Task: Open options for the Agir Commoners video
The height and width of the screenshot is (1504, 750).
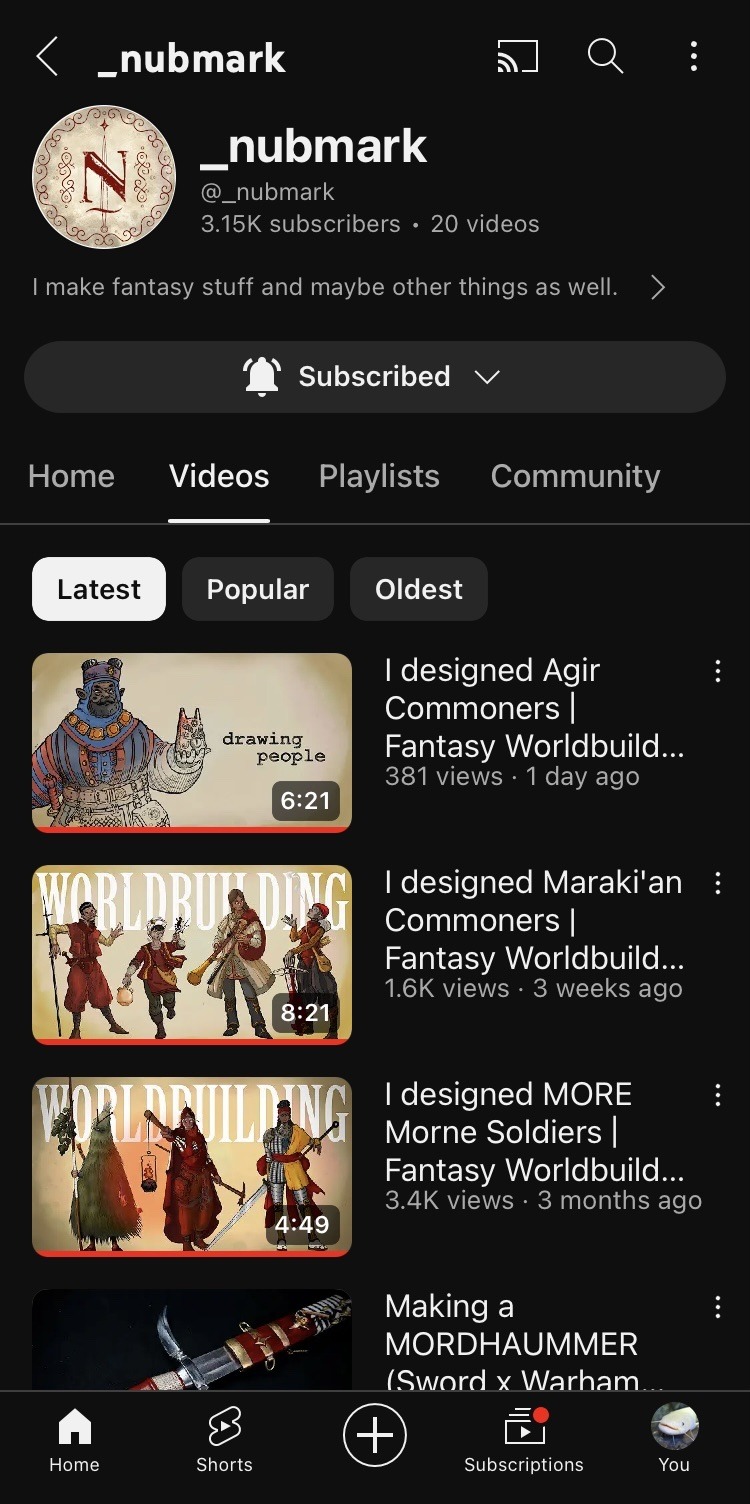Action: point(717,672)
